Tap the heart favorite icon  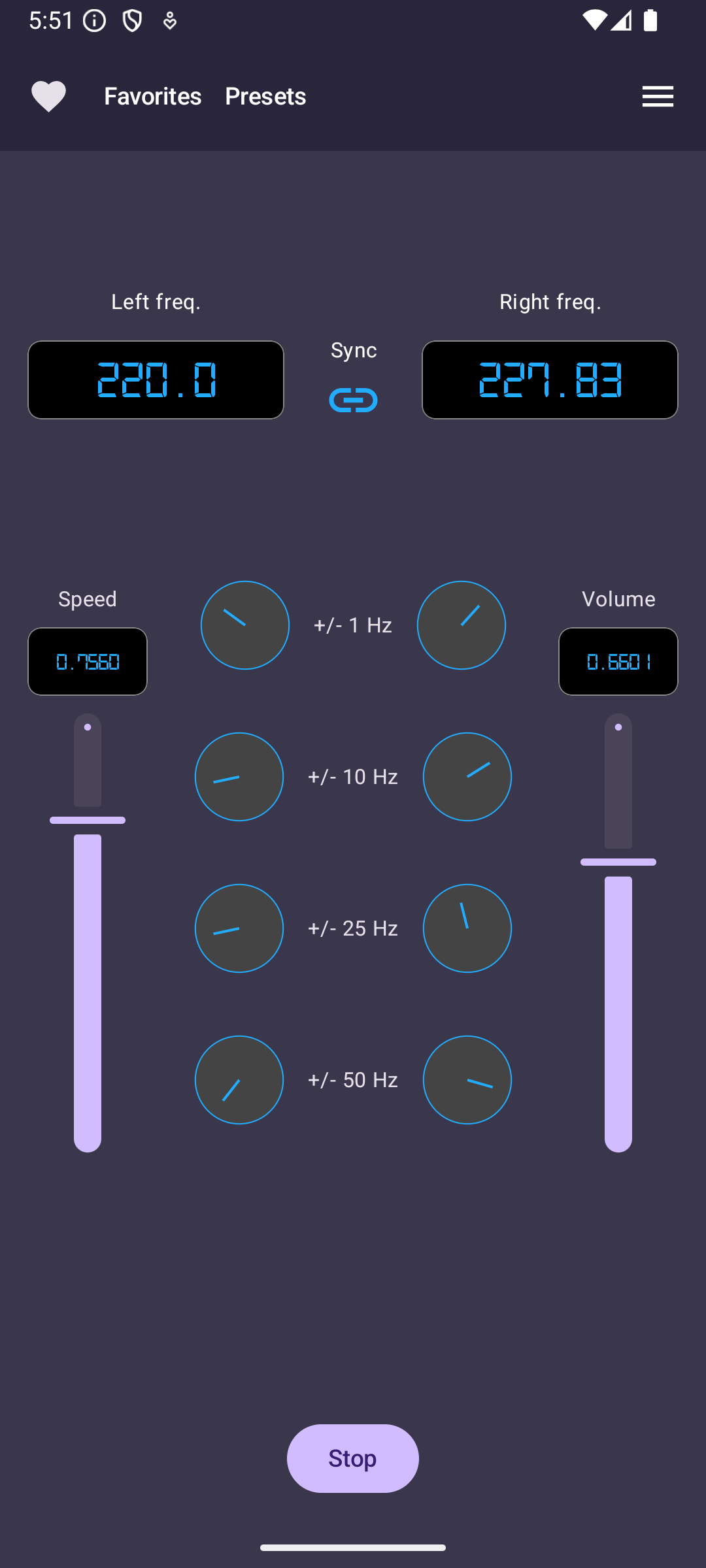(48, 96)
